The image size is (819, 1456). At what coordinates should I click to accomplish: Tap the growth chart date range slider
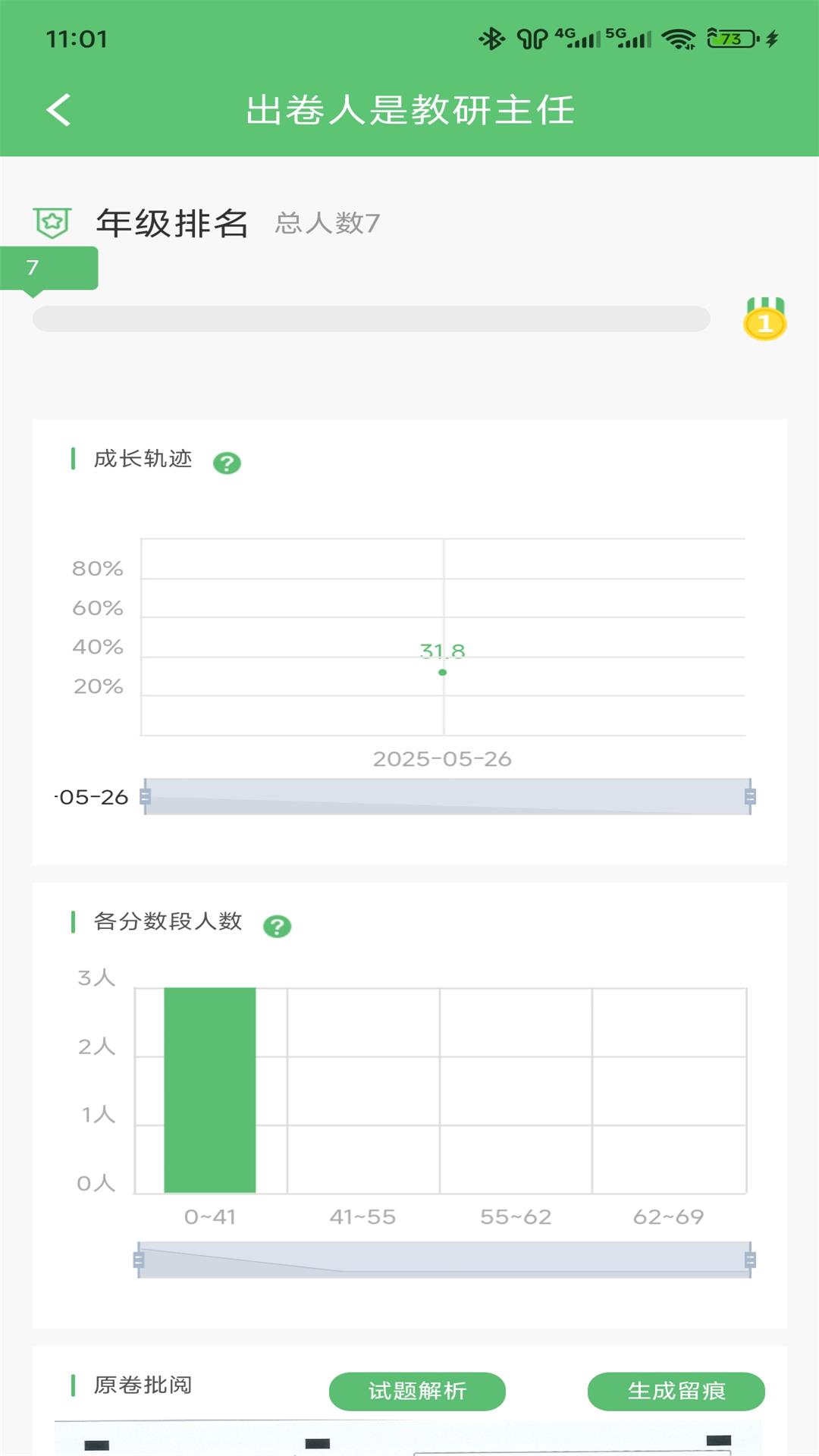point(447,796)
